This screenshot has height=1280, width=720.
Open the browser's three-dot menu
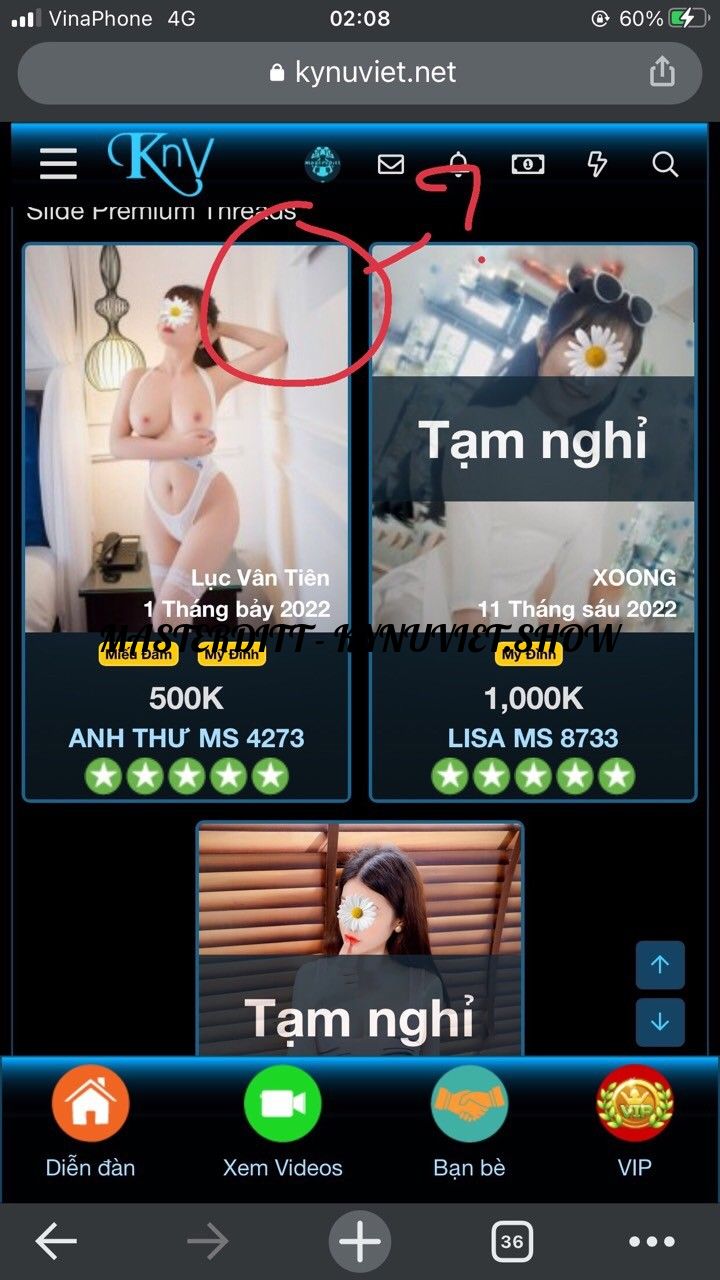coord(652,1242)
